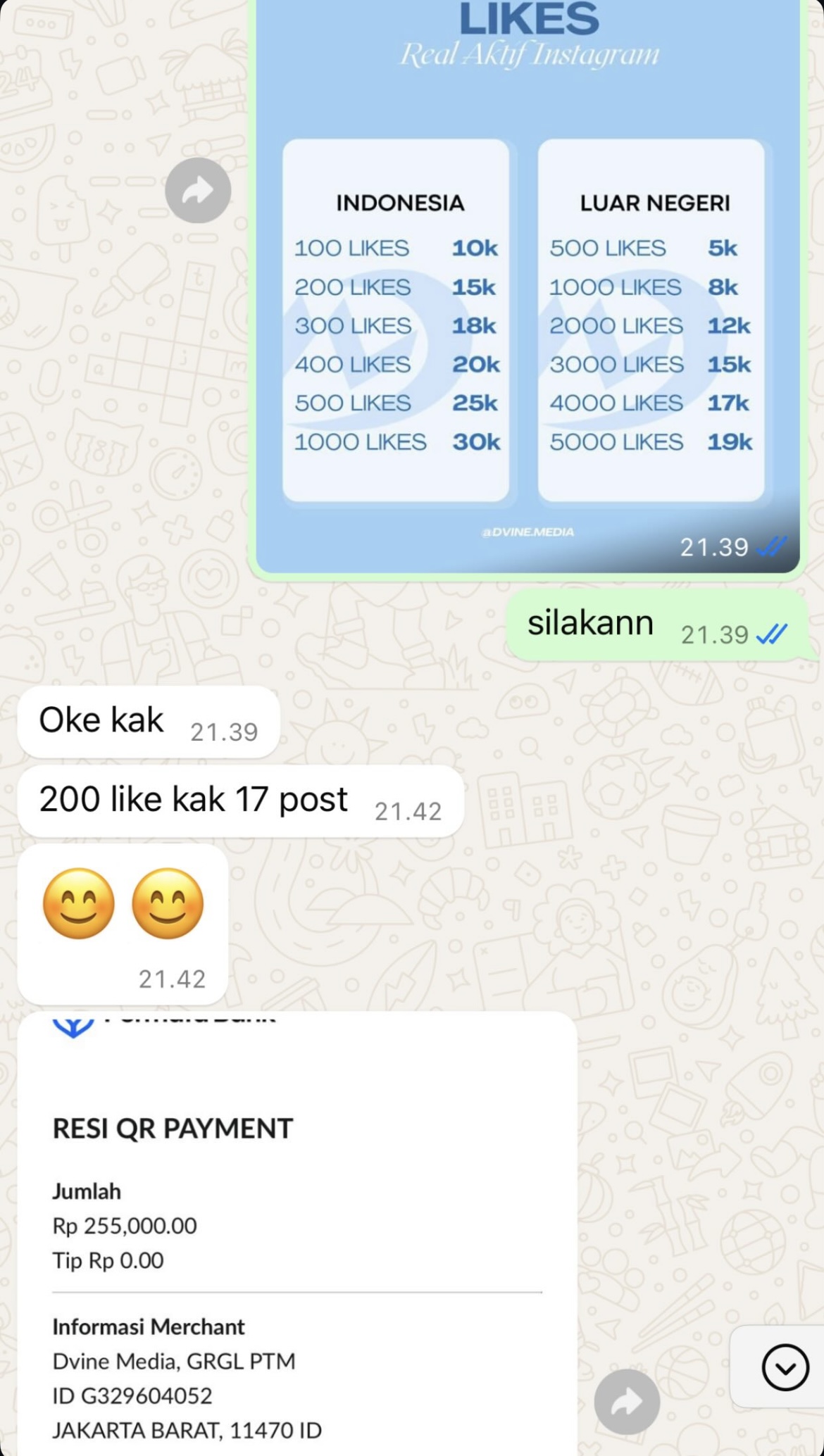Viewport: 824px width, 1456px height.
Task: Open the Likes price list image
Action: coord(527,317)
